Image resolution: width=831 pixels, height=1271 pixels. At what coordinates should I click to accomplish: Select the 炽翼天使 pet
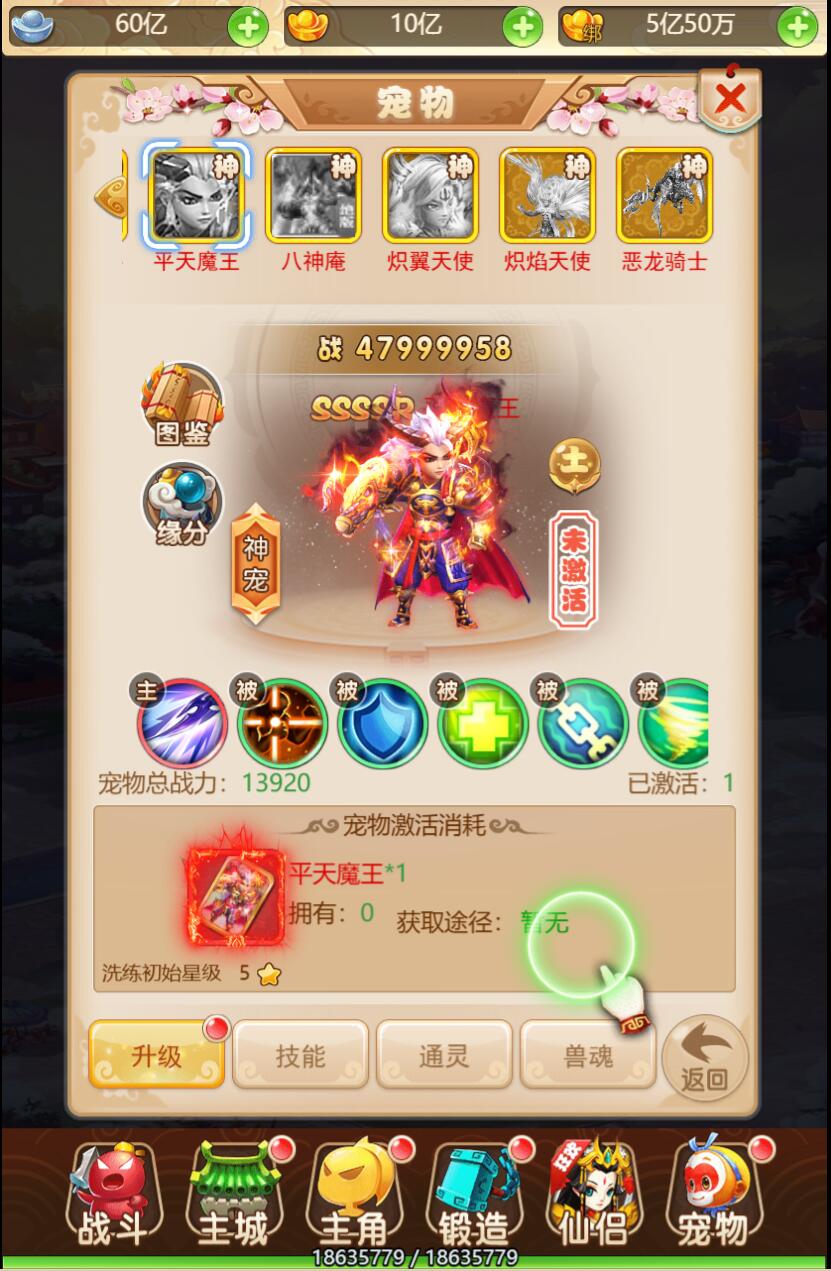tap(430, 195)
